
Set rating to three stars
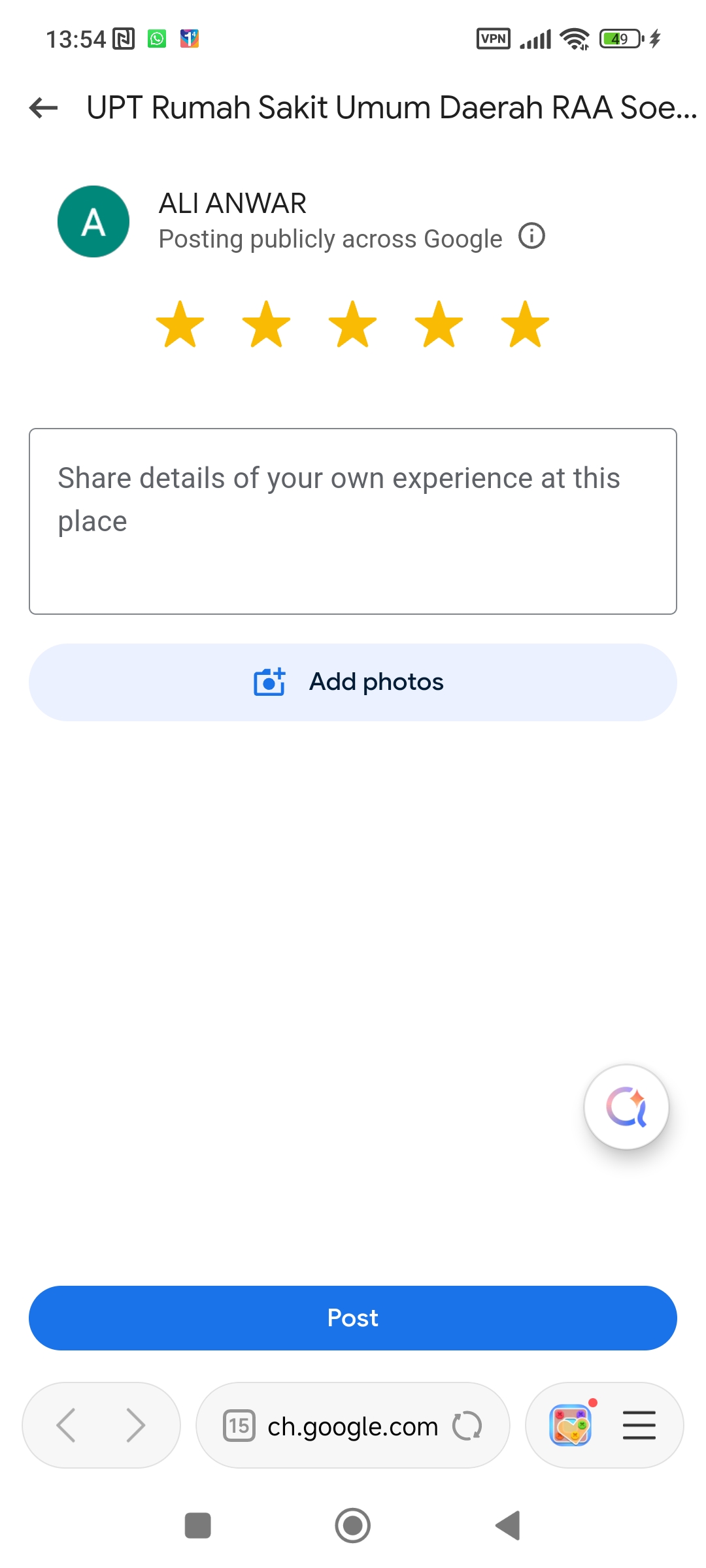352,324
